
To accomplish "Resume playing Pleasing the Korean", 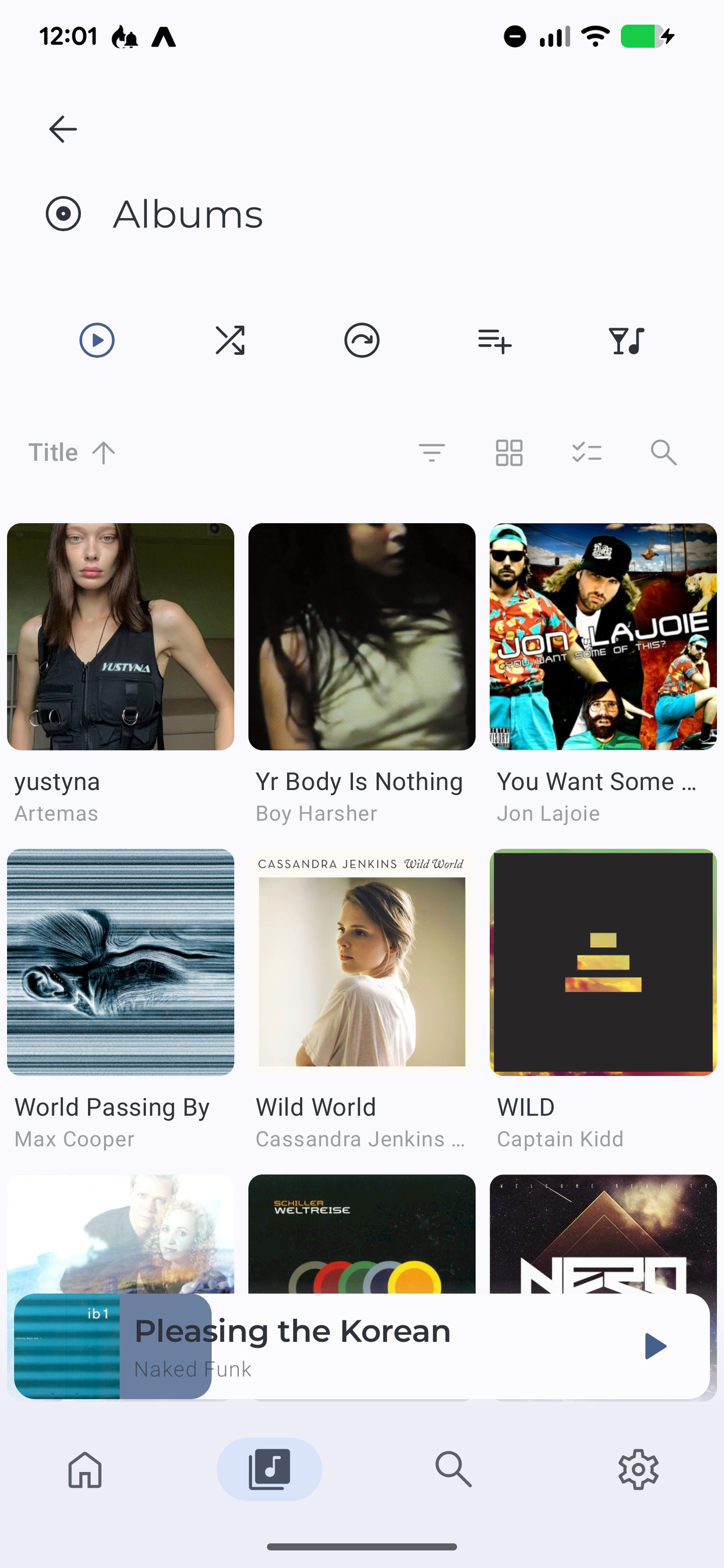I will click(x=655, y=1346).
